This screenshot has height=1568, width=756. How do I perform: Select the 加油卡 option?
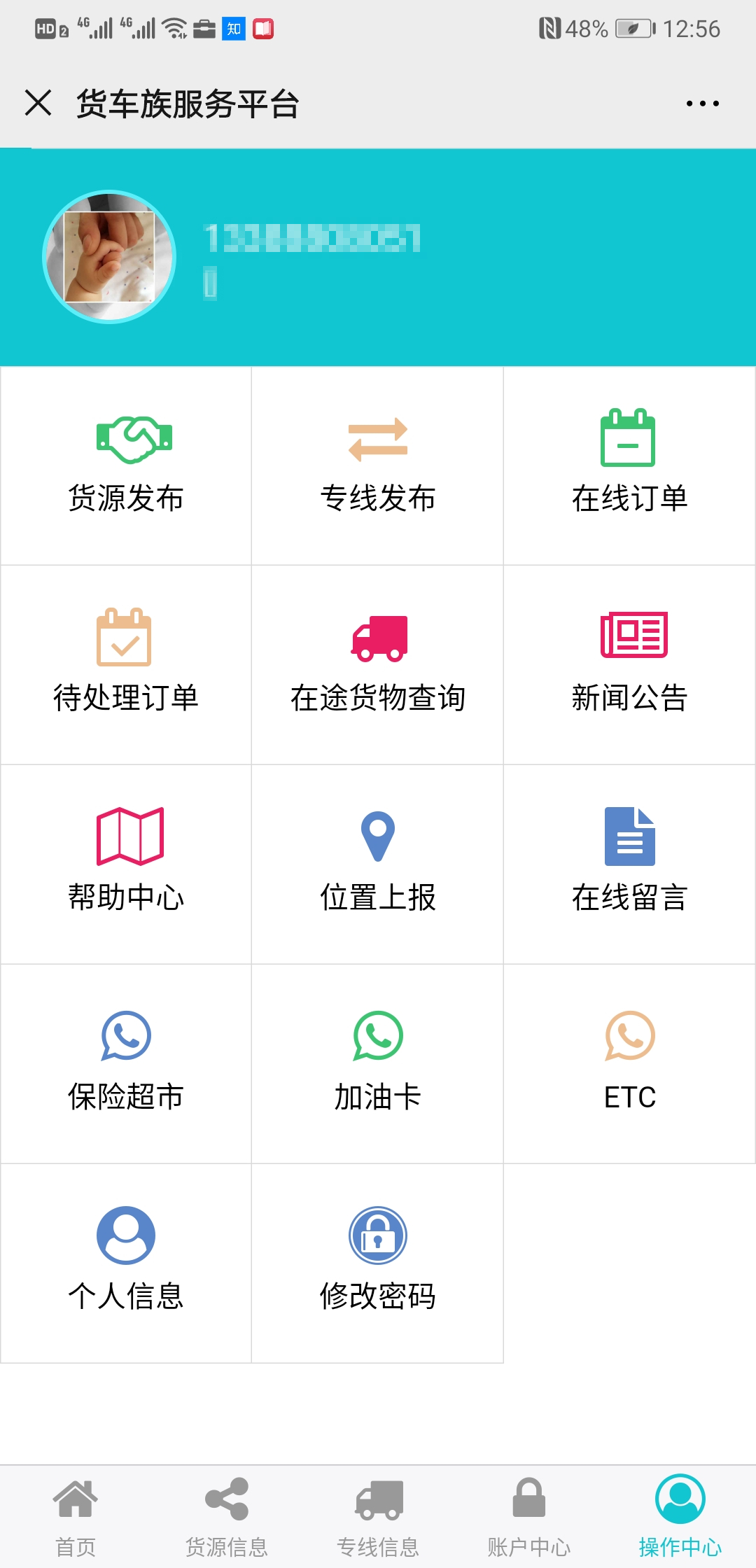coord(378,1064)
